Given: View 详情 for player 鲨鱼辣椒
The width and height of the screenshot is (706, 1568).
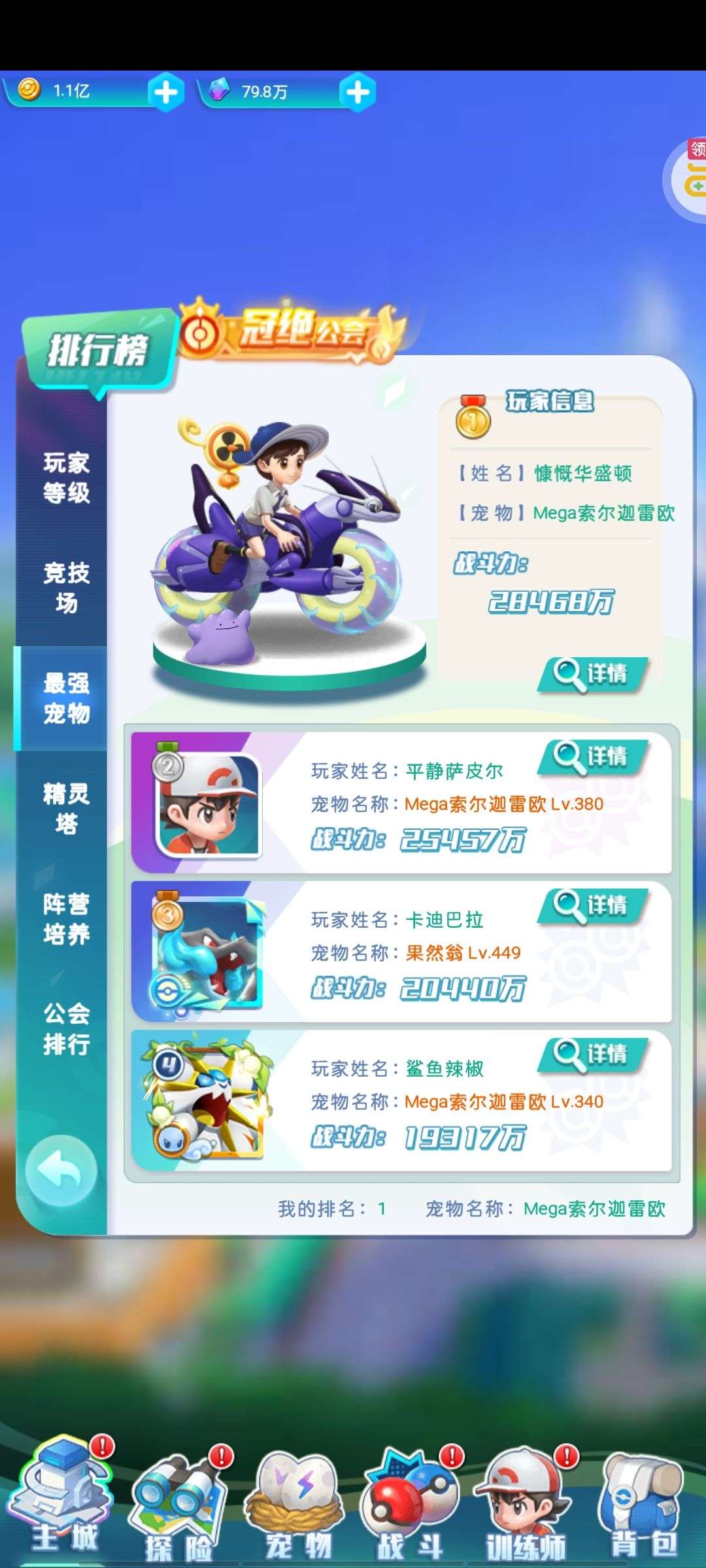Looking at the screenshot, I should [x=593, y=1054].
